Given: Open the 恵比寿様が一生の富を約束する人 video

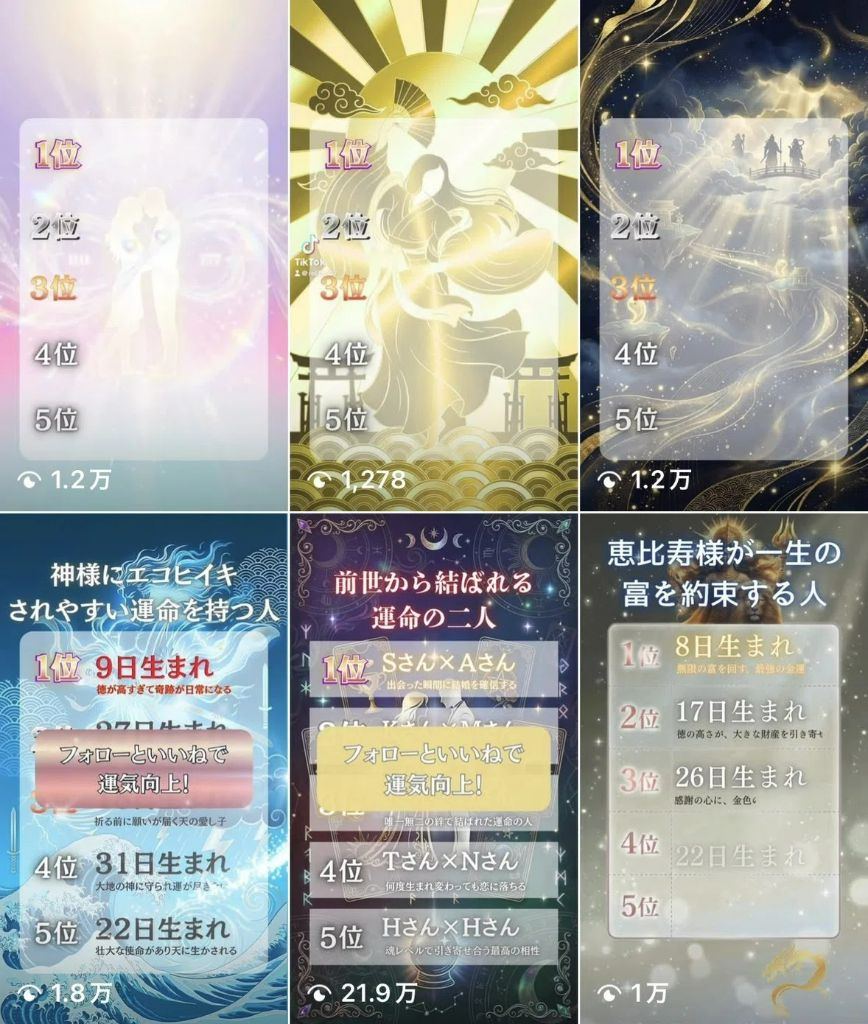Looking at the screenshot, I should [x=723, y=768].
